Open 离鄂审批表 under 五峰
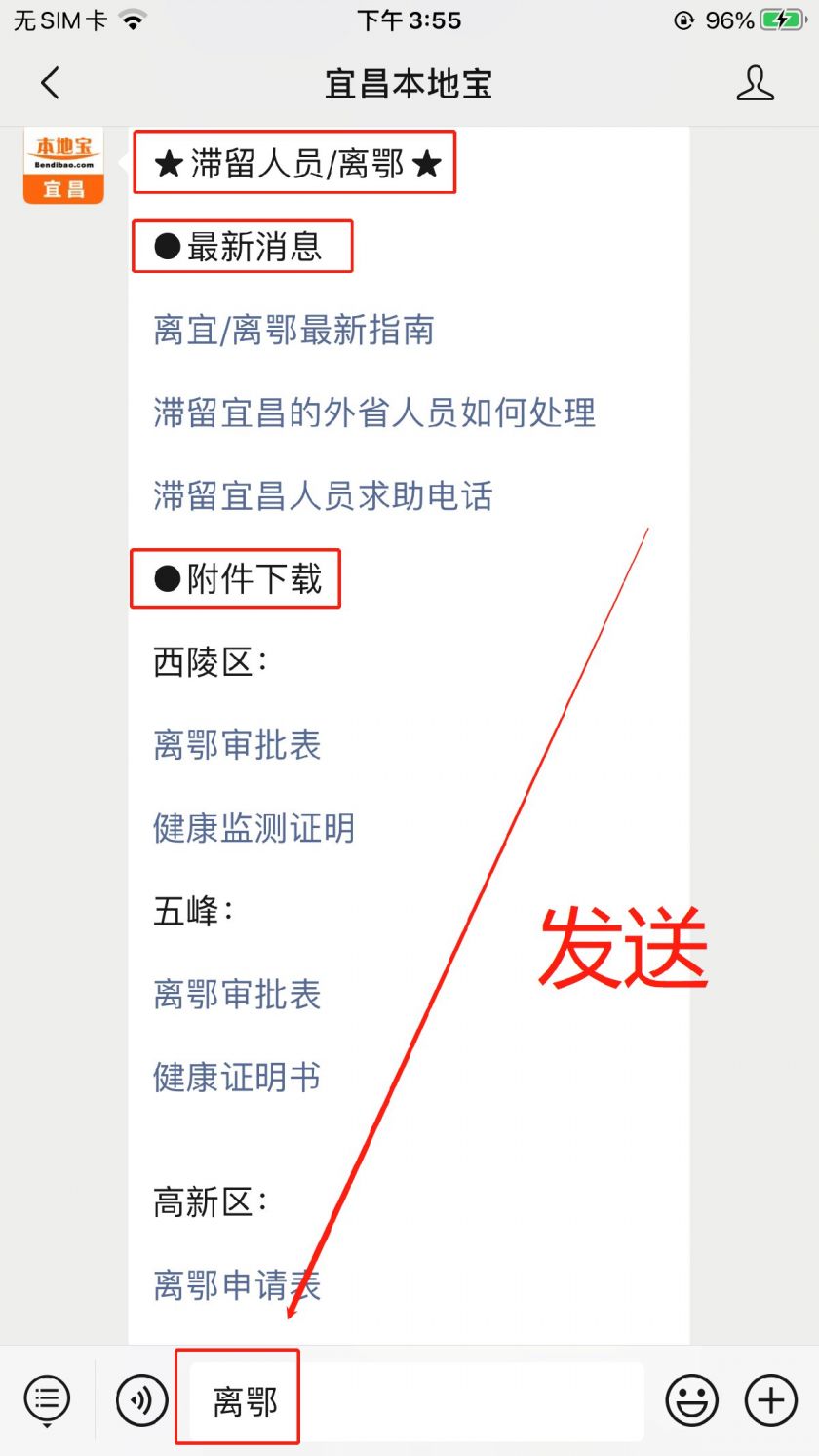The width and height of the screenshot is (819, 1456). (237, 995)
